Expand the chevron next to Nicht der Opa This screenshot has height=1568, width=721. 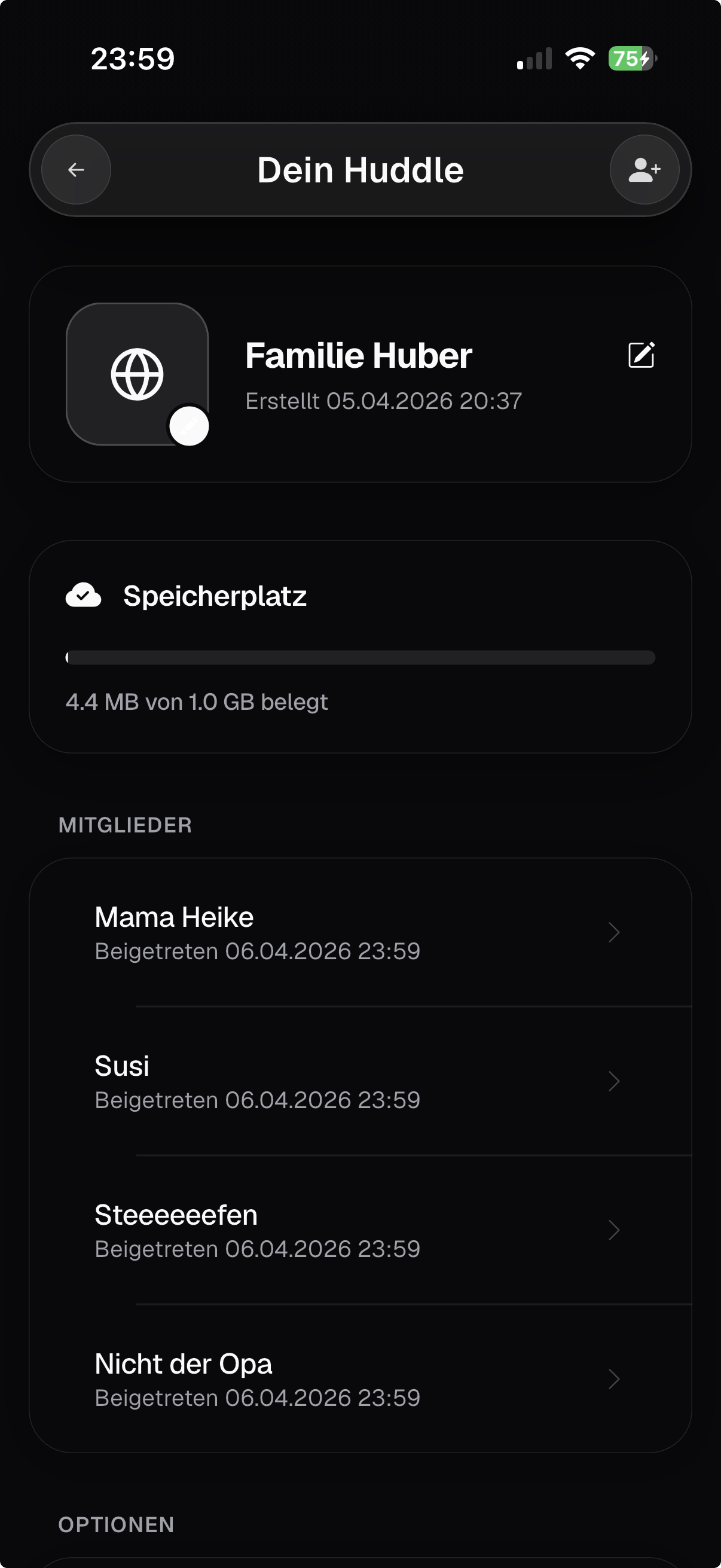coord(614,1380)
